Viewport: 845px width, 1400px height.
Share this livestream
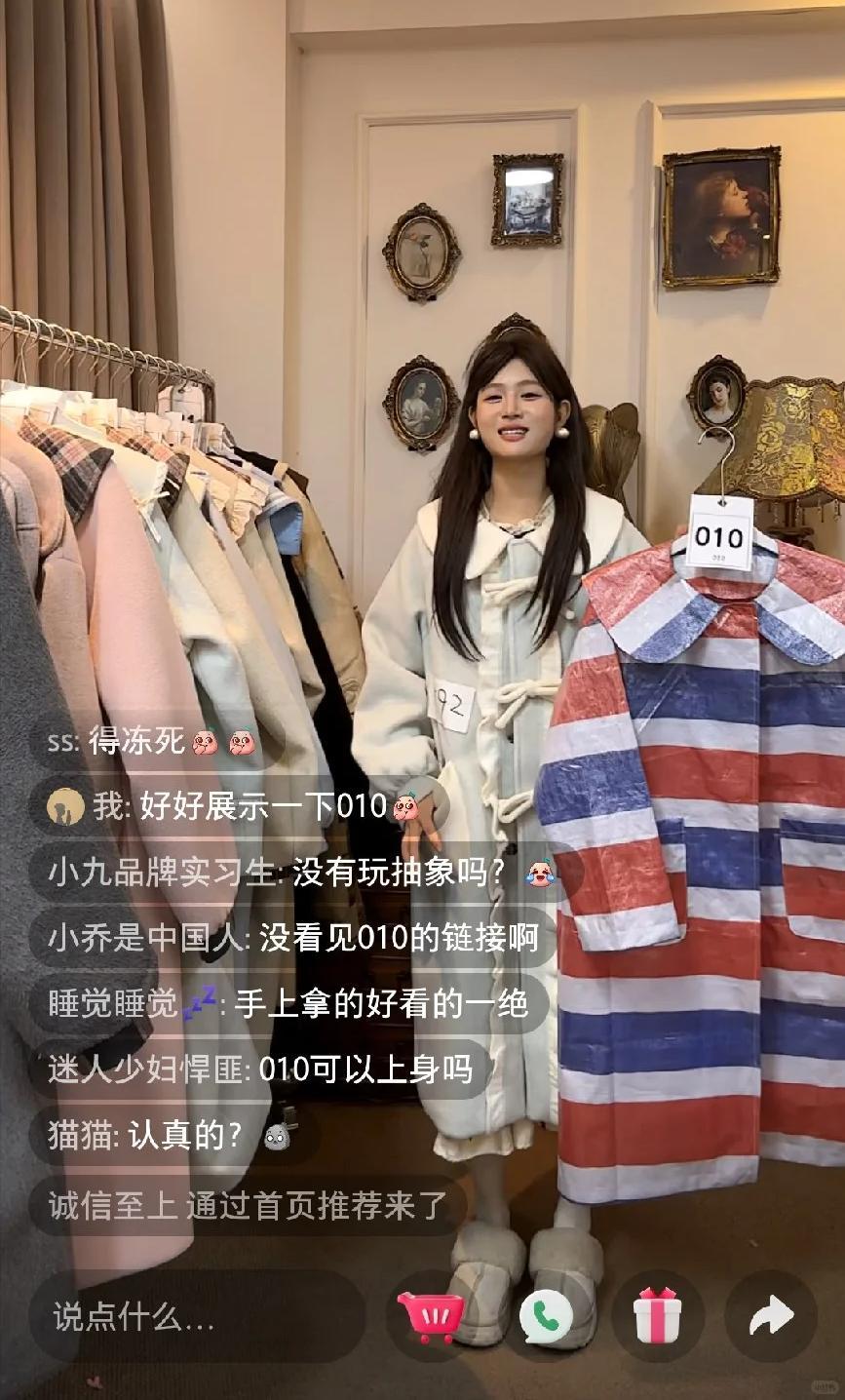click(771, 1317)
